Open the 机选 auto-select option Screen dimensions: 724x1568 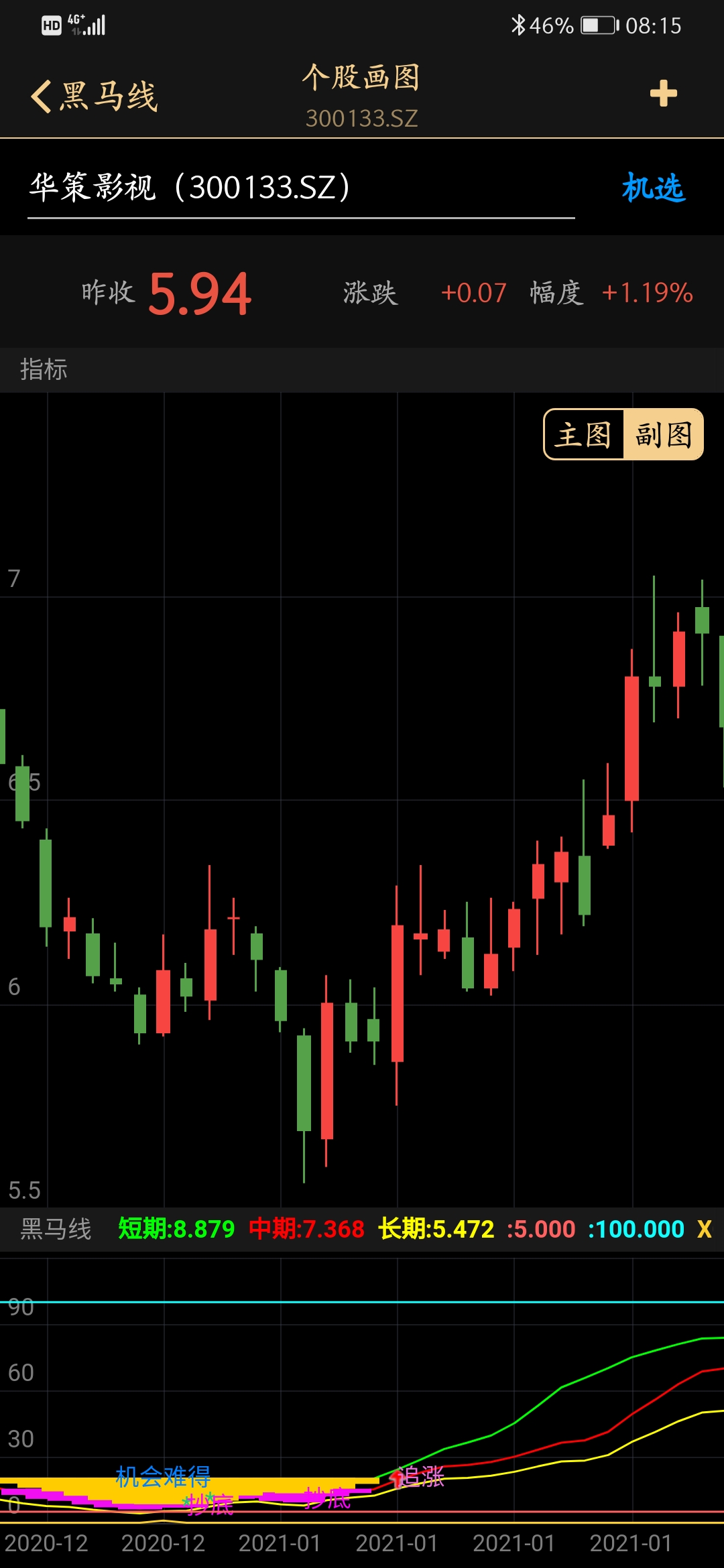[653, 188]
